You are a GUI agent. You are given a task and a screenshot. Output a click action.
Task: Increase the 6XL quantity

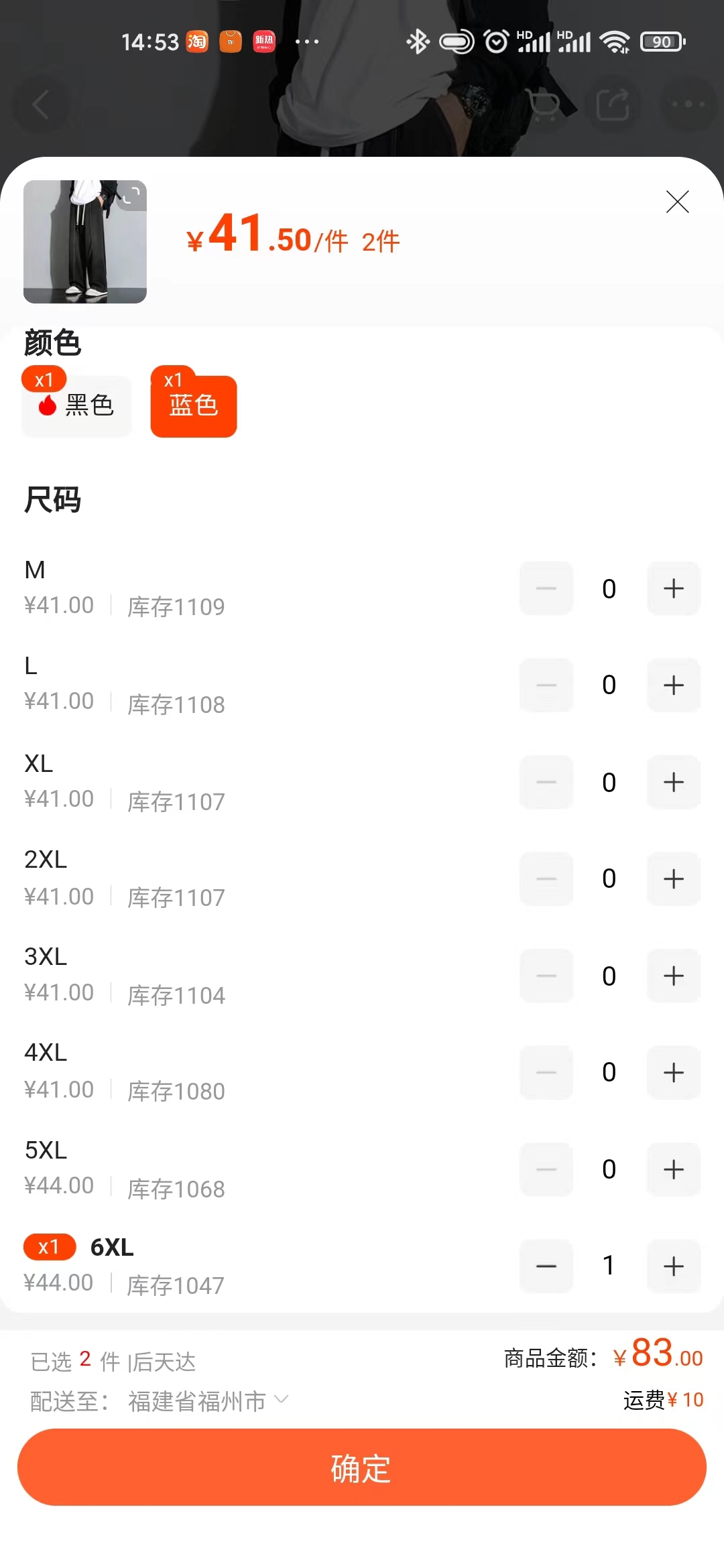click(674, 1266)
